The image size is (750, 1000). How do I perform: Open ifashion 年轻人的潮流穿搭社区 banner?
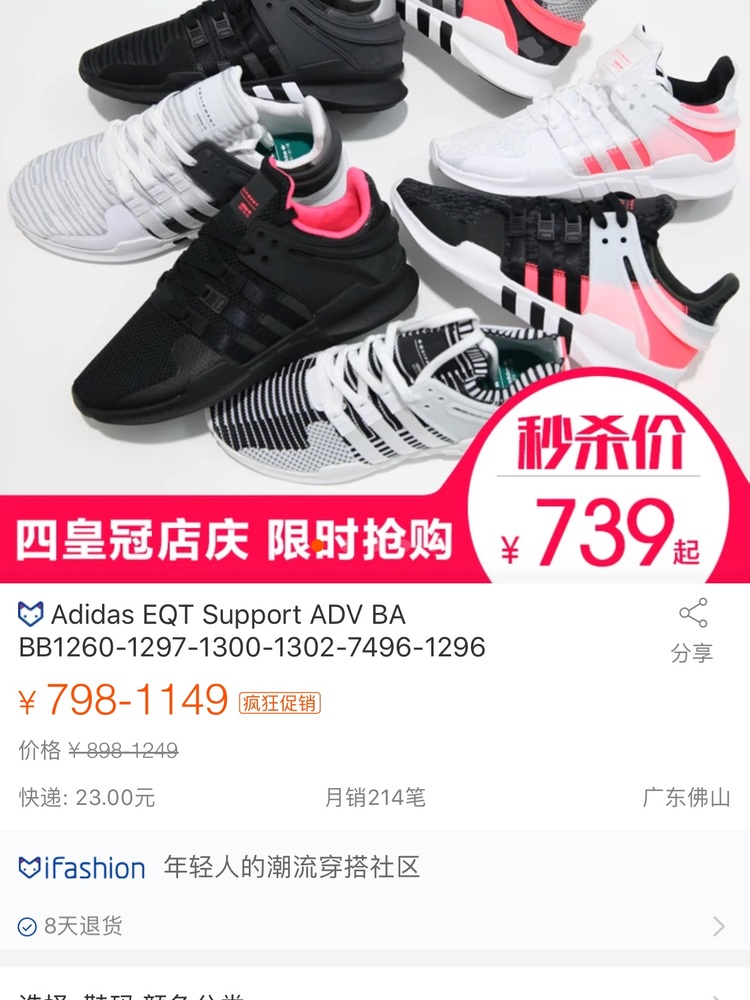(375, 867)
